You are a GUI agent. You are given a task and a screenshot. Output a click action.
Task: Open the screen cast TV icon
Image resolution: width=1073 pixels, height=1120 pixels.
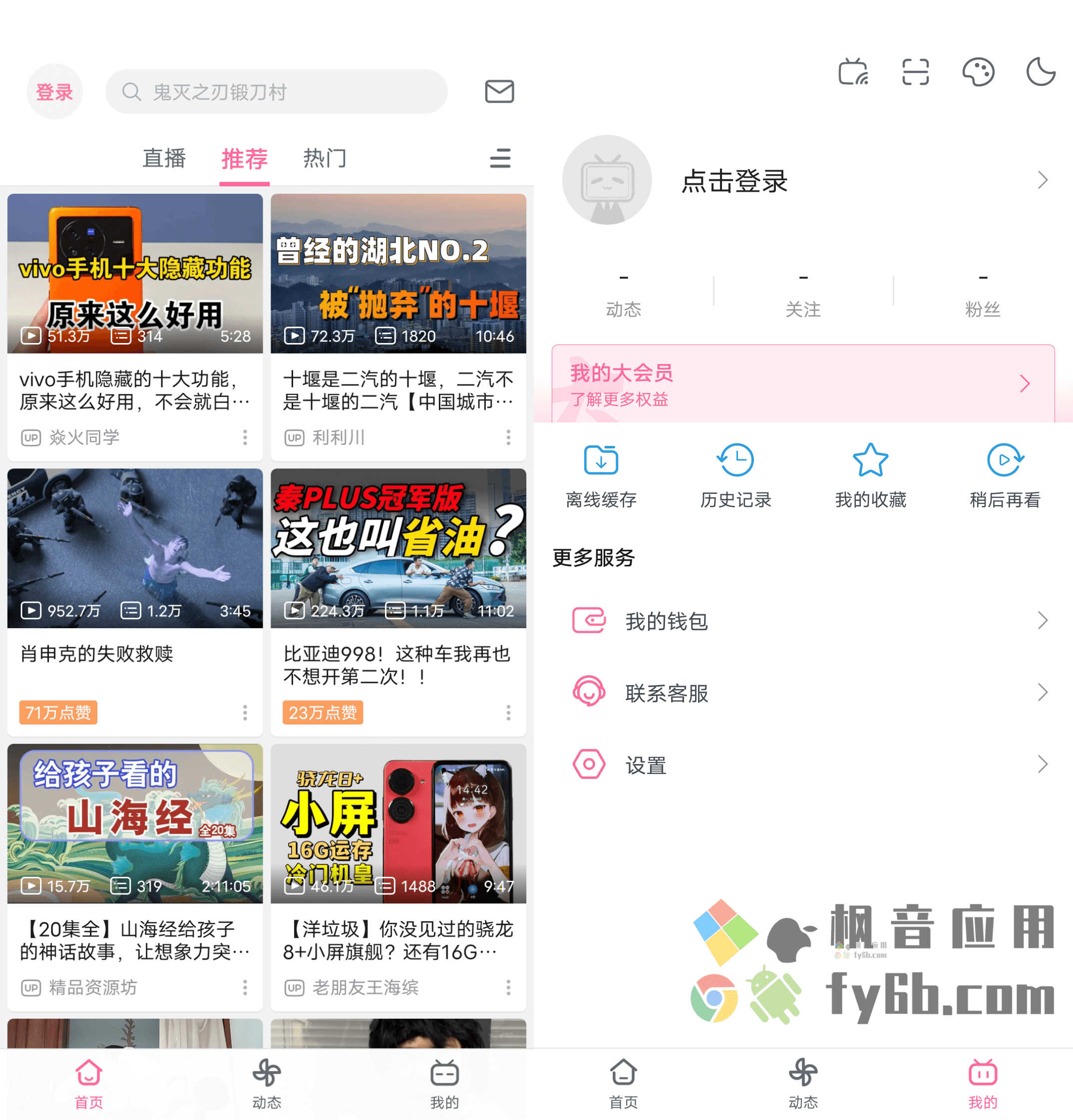(852, 72)
